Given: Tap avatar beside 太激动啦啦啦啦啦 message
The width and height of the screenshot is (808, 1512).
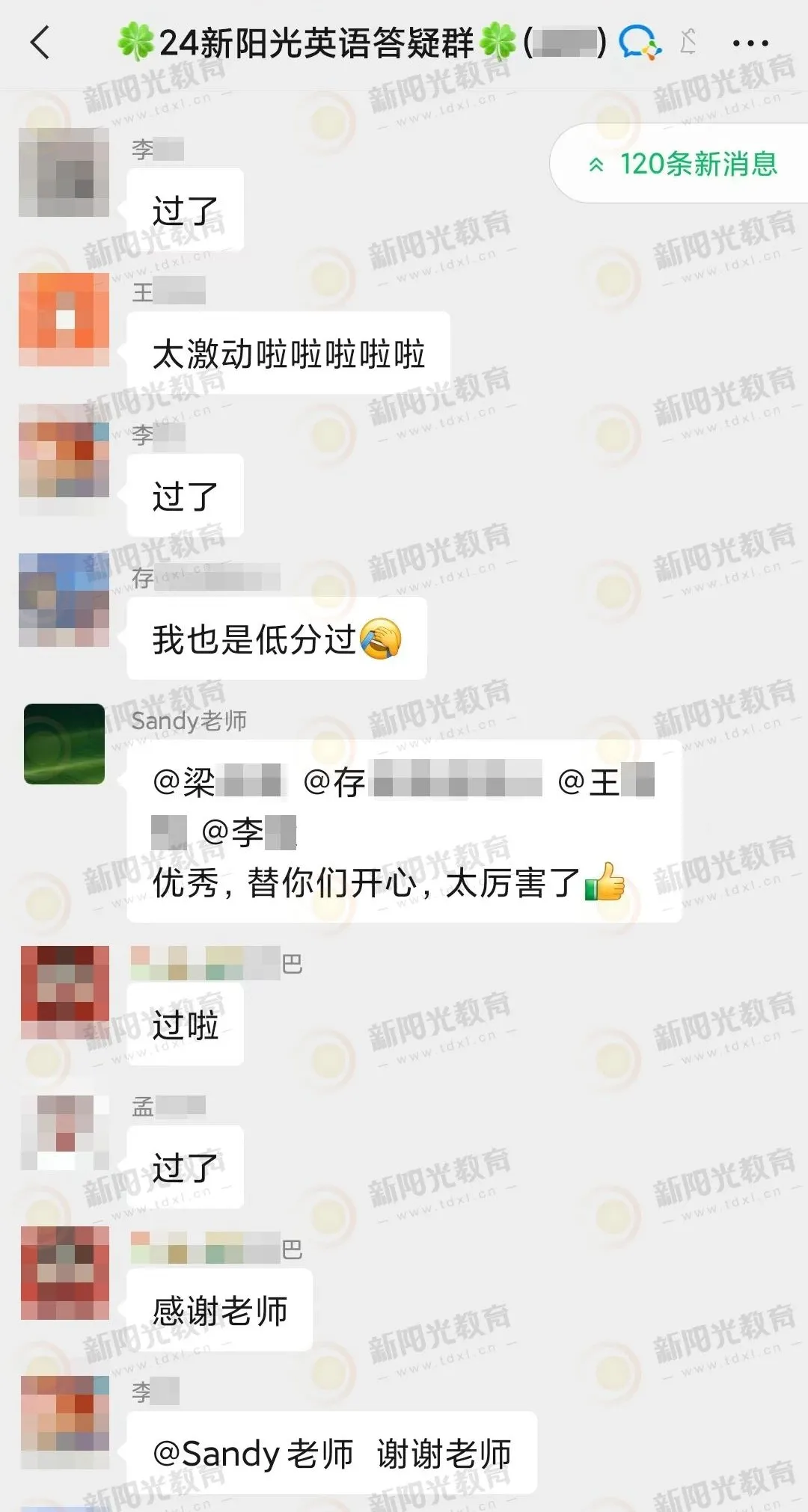Looking at the screenshot, I should [x=64, y=319].
